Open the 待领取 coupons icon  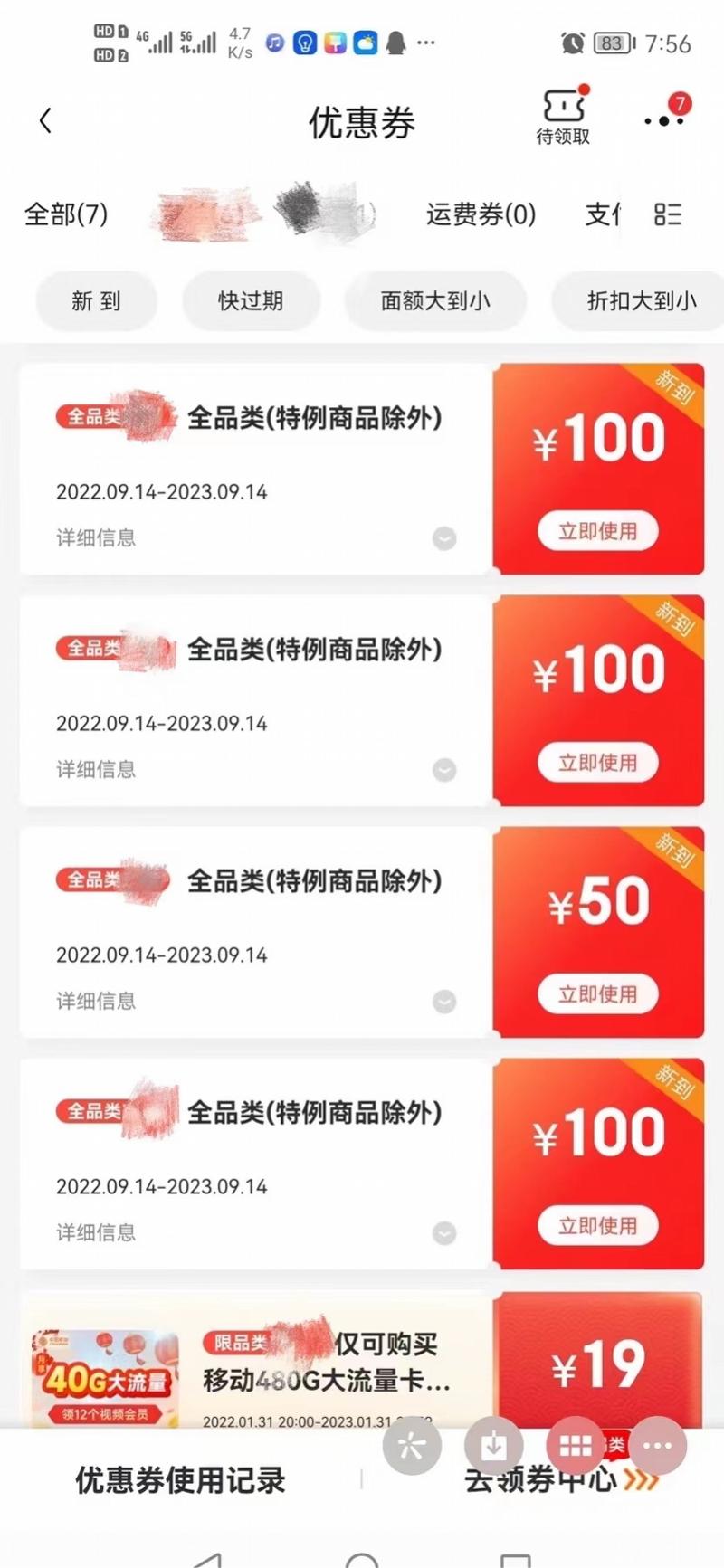coord(563,117)
